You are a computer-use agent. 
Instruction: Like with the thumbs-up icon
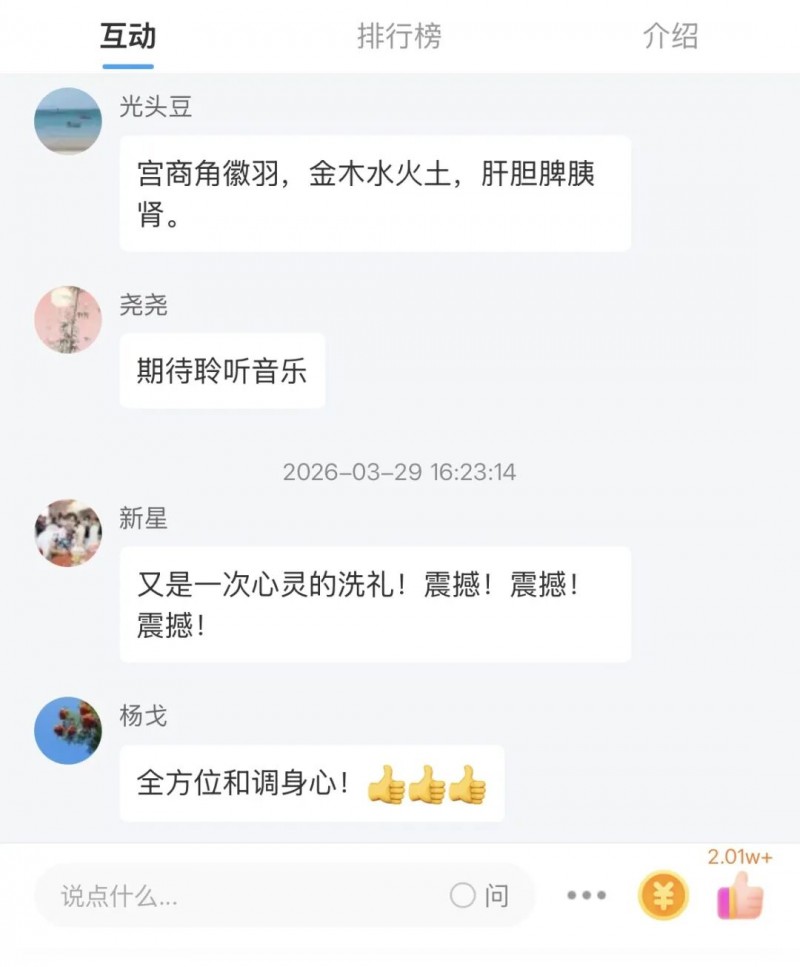pos(740,895)
